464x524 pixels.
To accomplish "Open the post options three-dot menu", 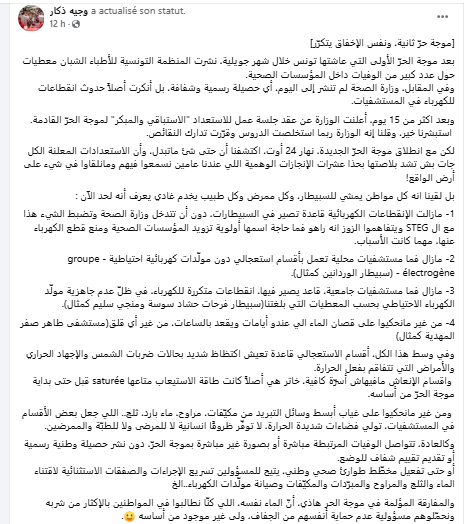I will point(442,17).
